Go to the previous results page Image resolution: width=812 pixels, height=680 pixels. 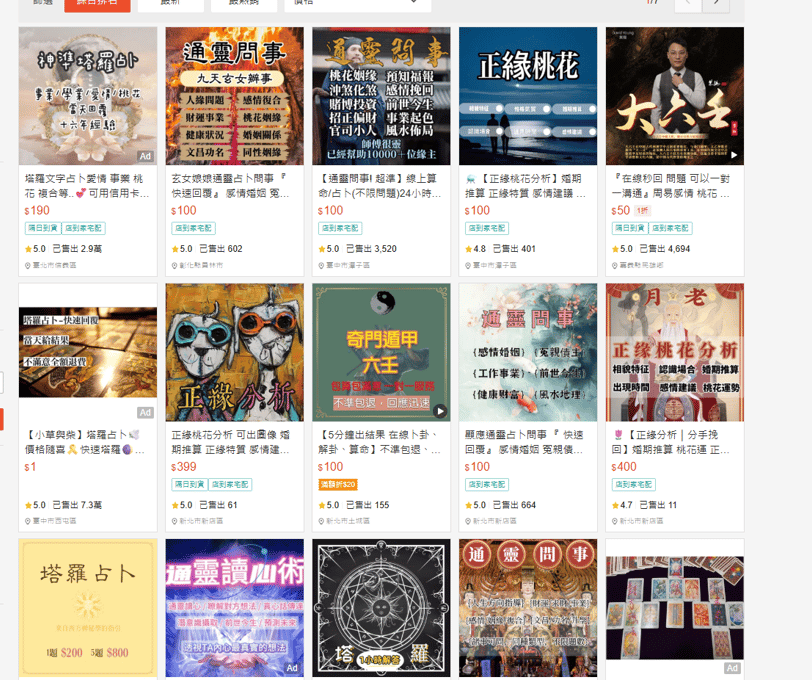click(687, 4)
